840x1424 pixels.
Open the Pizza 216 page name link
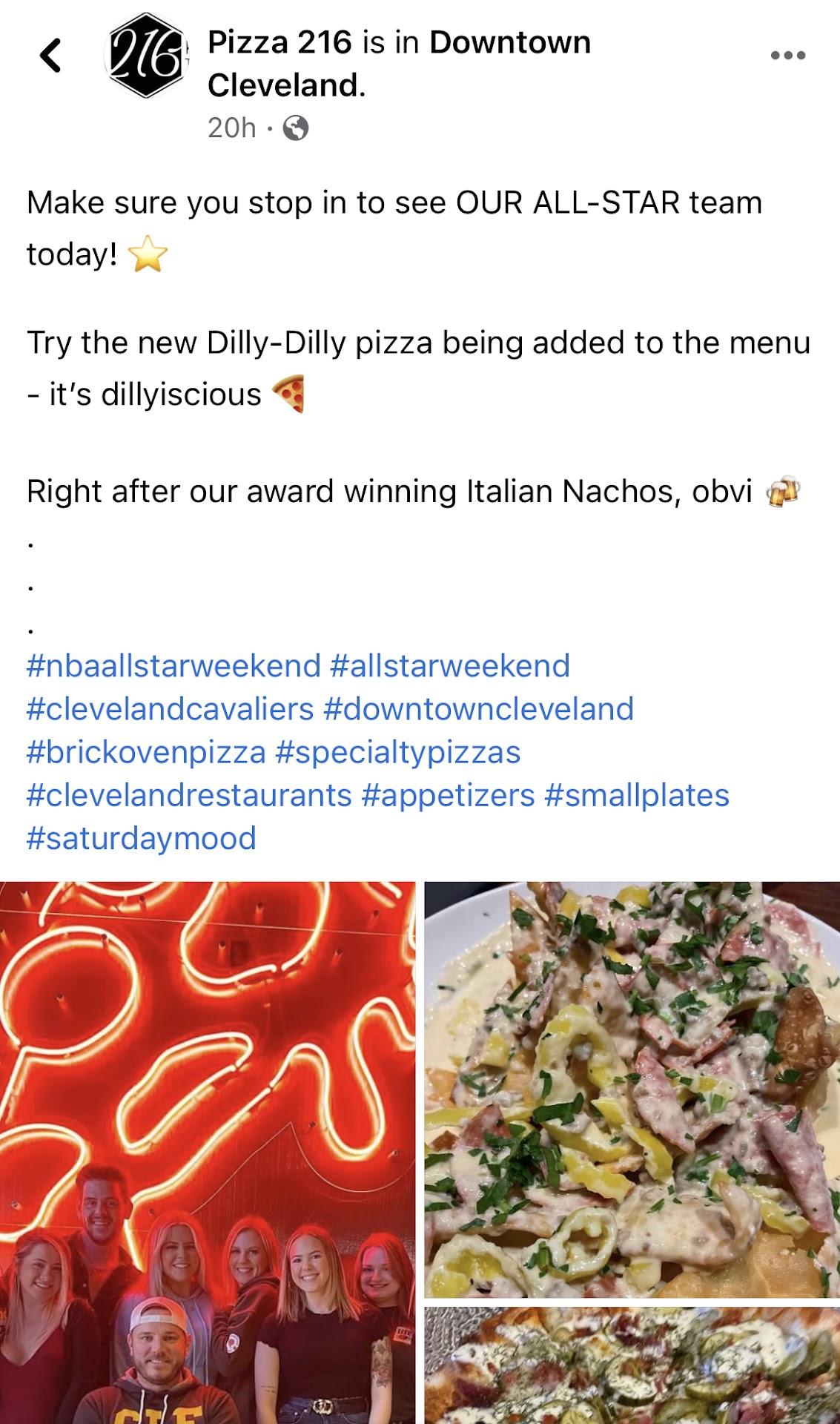click(x=279, y=43)
